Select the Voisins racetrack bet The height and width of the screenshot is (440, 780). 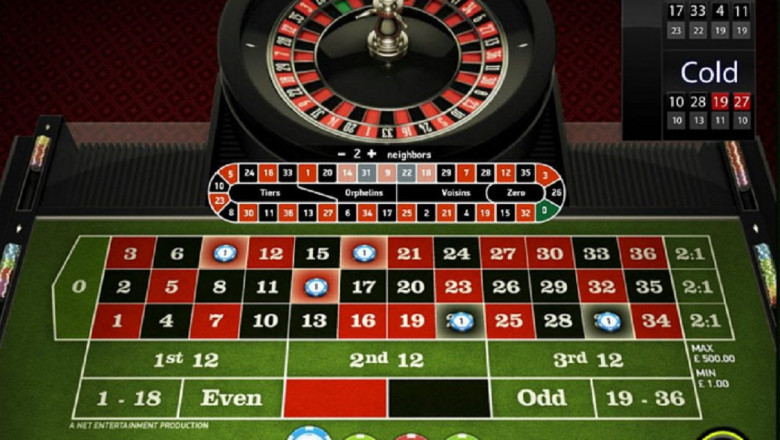pos(456,192)
